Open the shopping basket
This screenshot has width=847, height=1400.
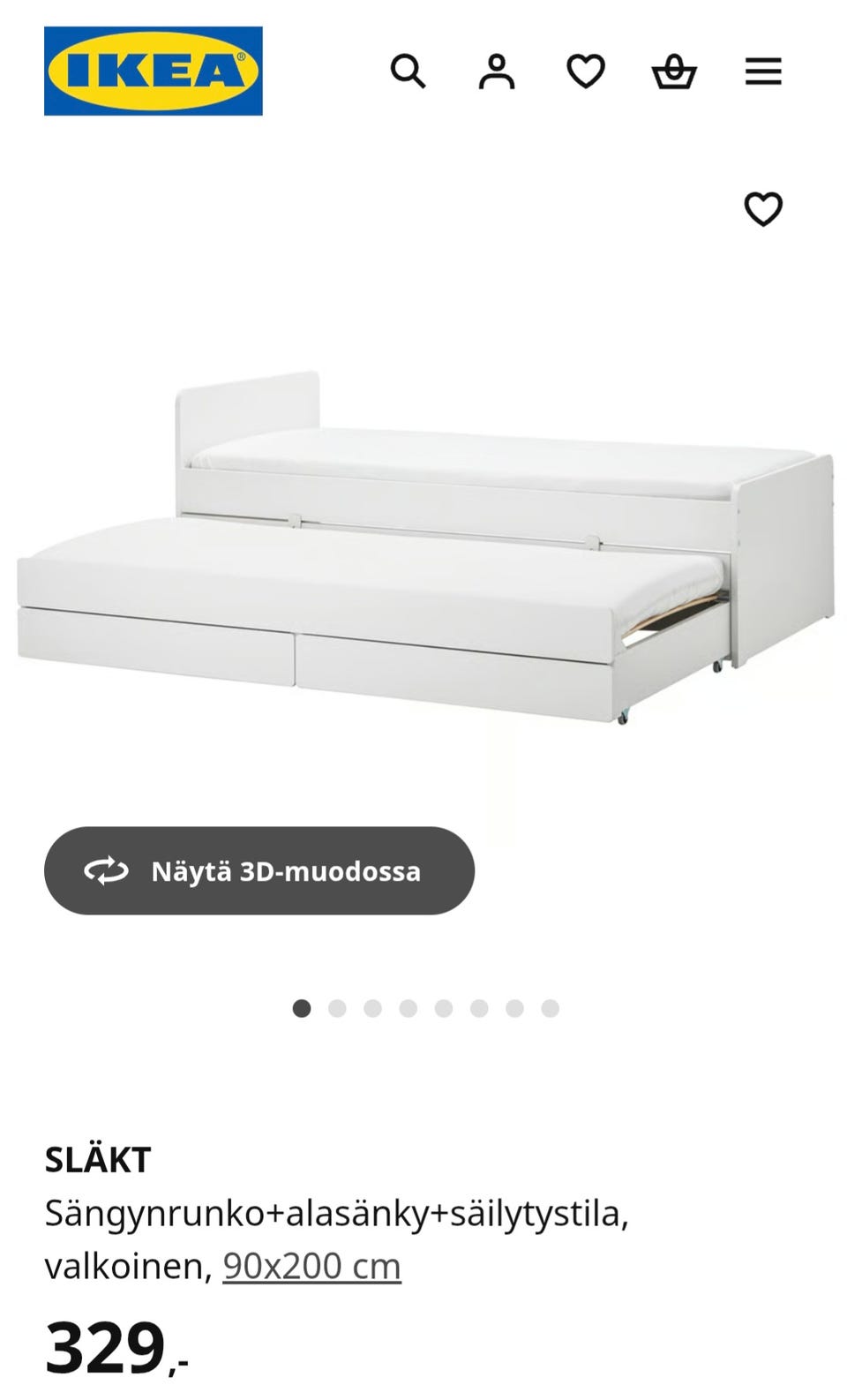[674, 71]
